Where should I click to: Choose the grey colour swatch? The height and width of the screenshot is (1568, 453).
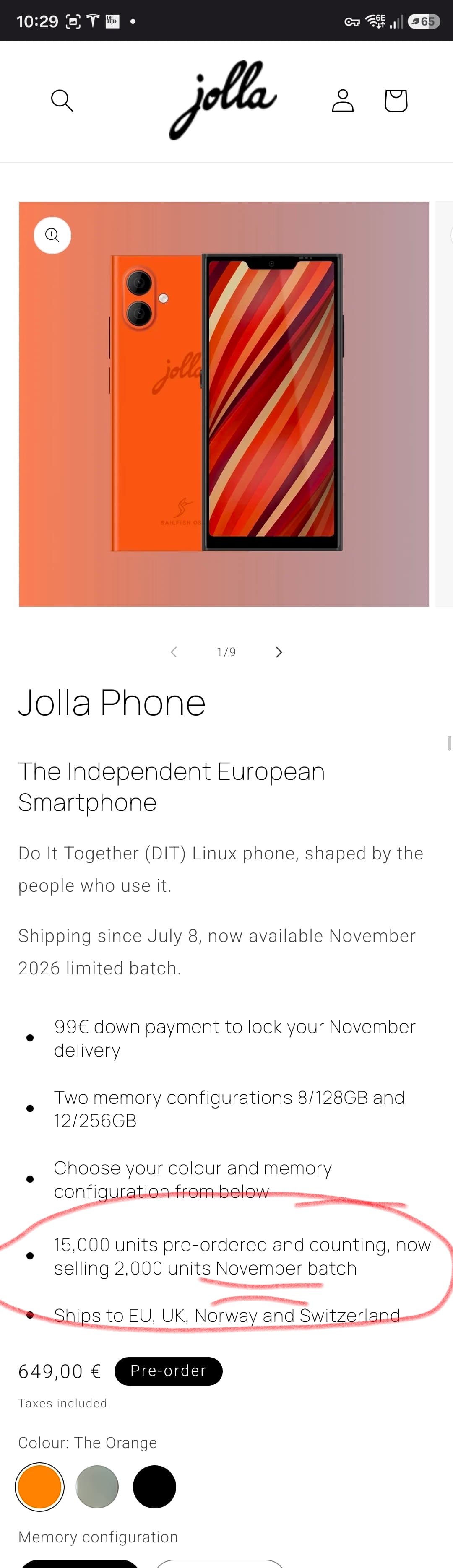pos(97,1486)
